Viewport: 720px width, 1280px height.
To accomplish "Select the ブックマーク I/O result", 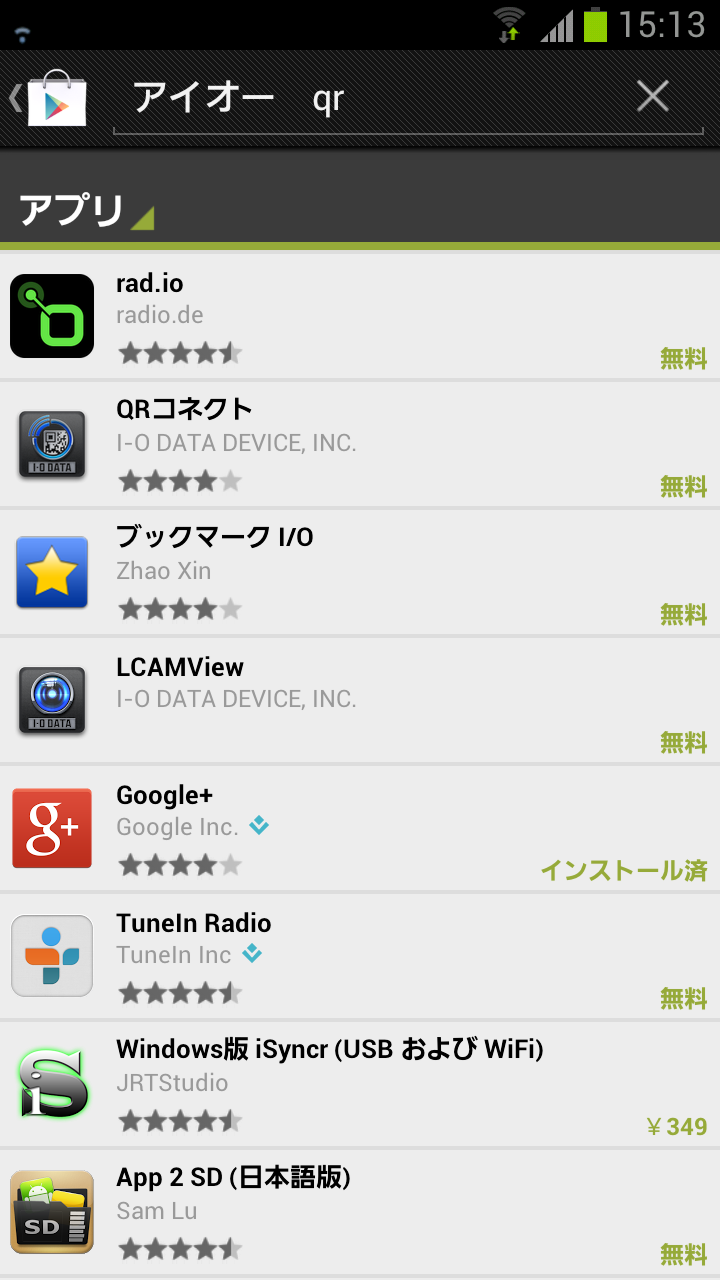I will click(x=360, y=572).
